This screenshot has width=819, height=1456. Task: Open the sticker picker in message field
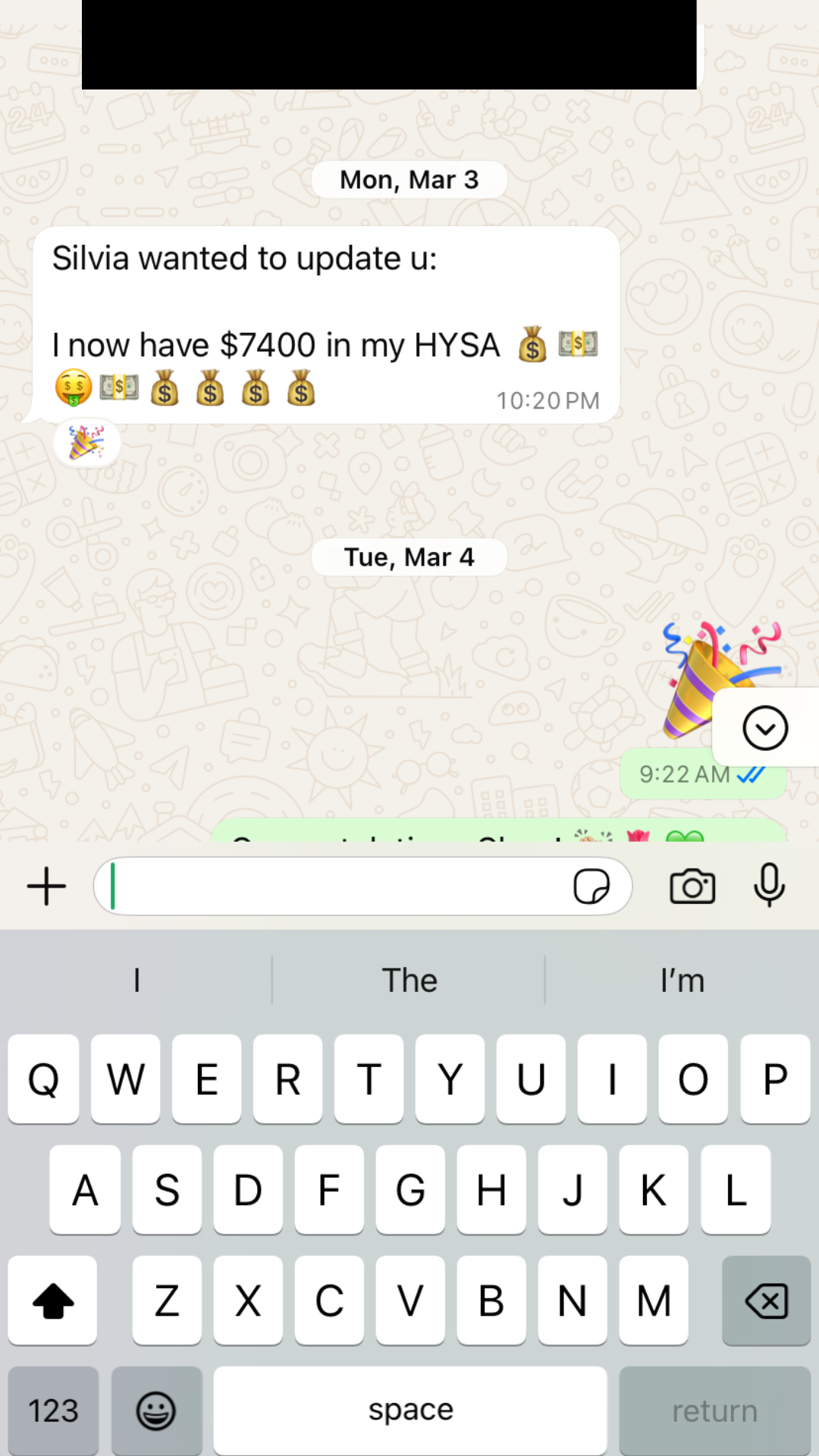[591, 886]
